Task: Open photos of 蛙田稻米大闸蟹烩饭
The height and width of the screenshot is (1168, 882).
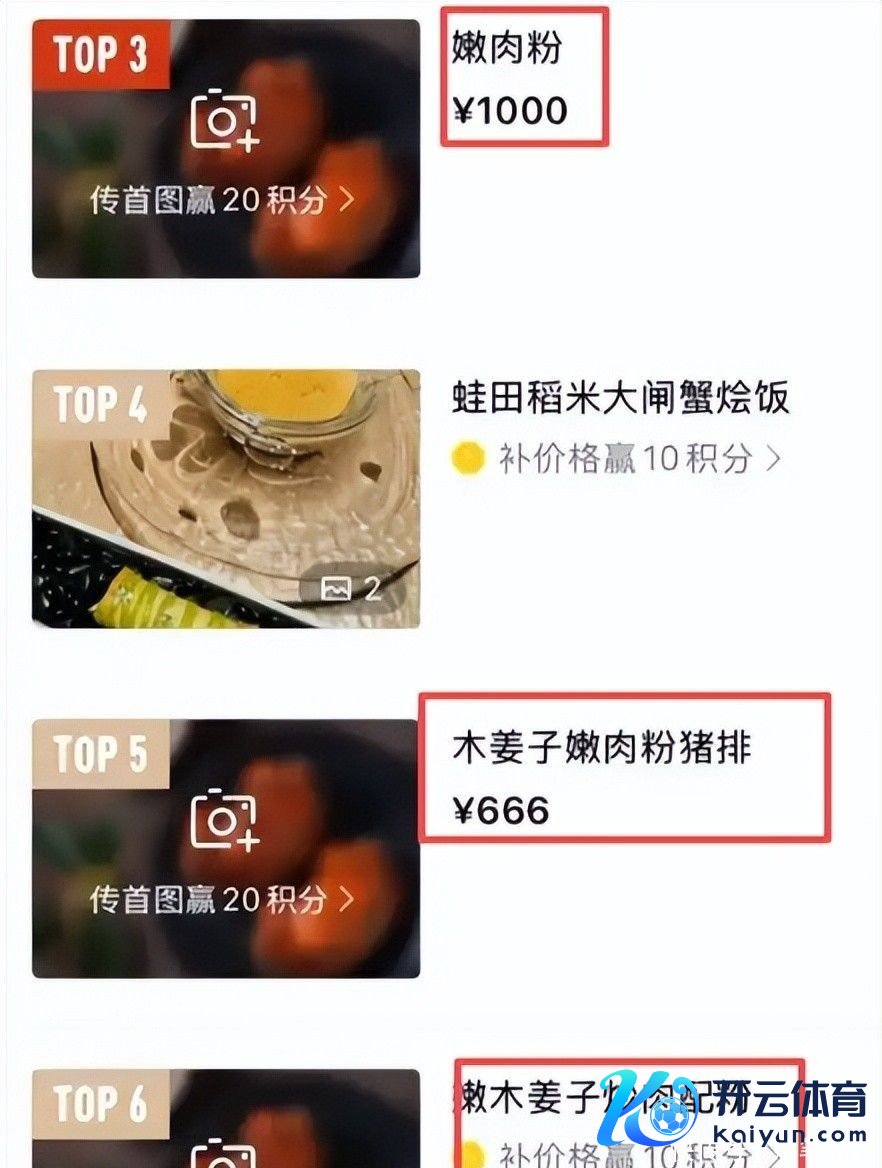Action: pyautogui.click(x=353, y=588)
